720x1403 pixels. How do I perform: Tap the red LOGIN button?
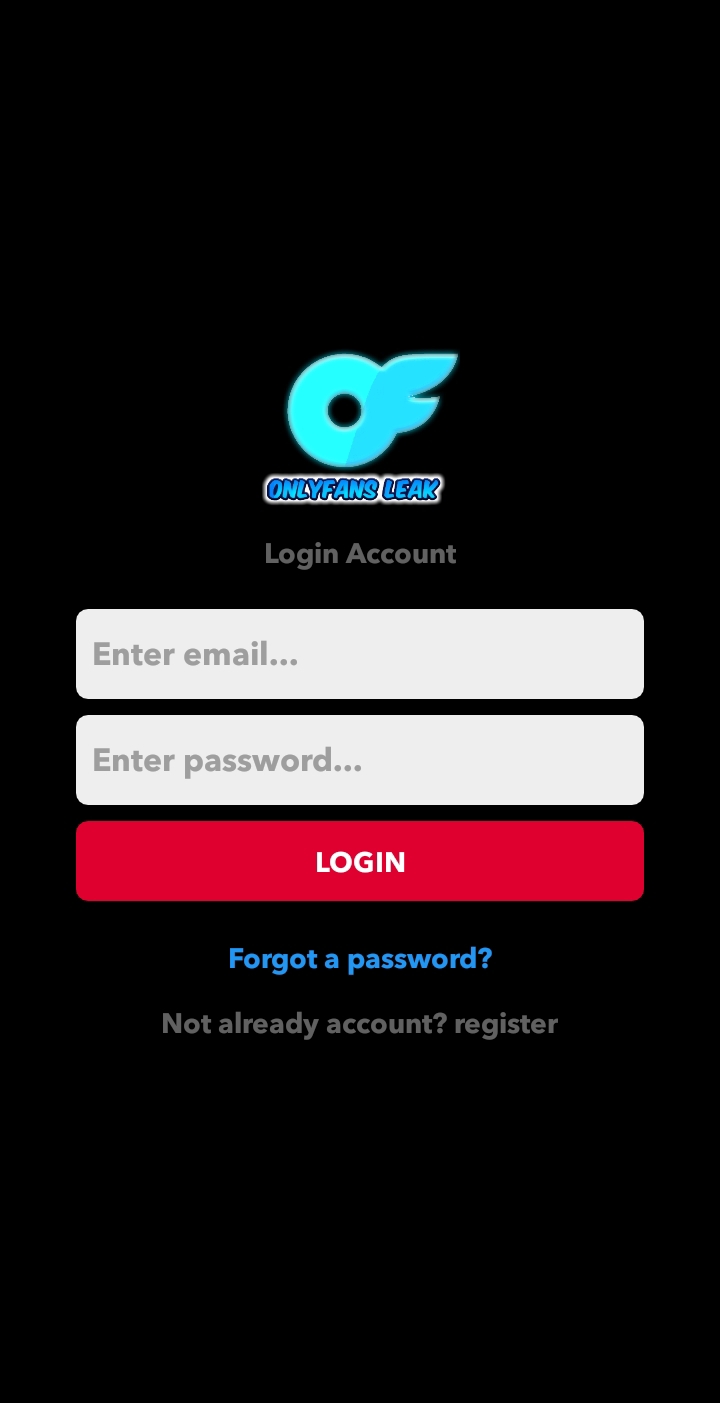pyautogui.click(x=360, y=861)
